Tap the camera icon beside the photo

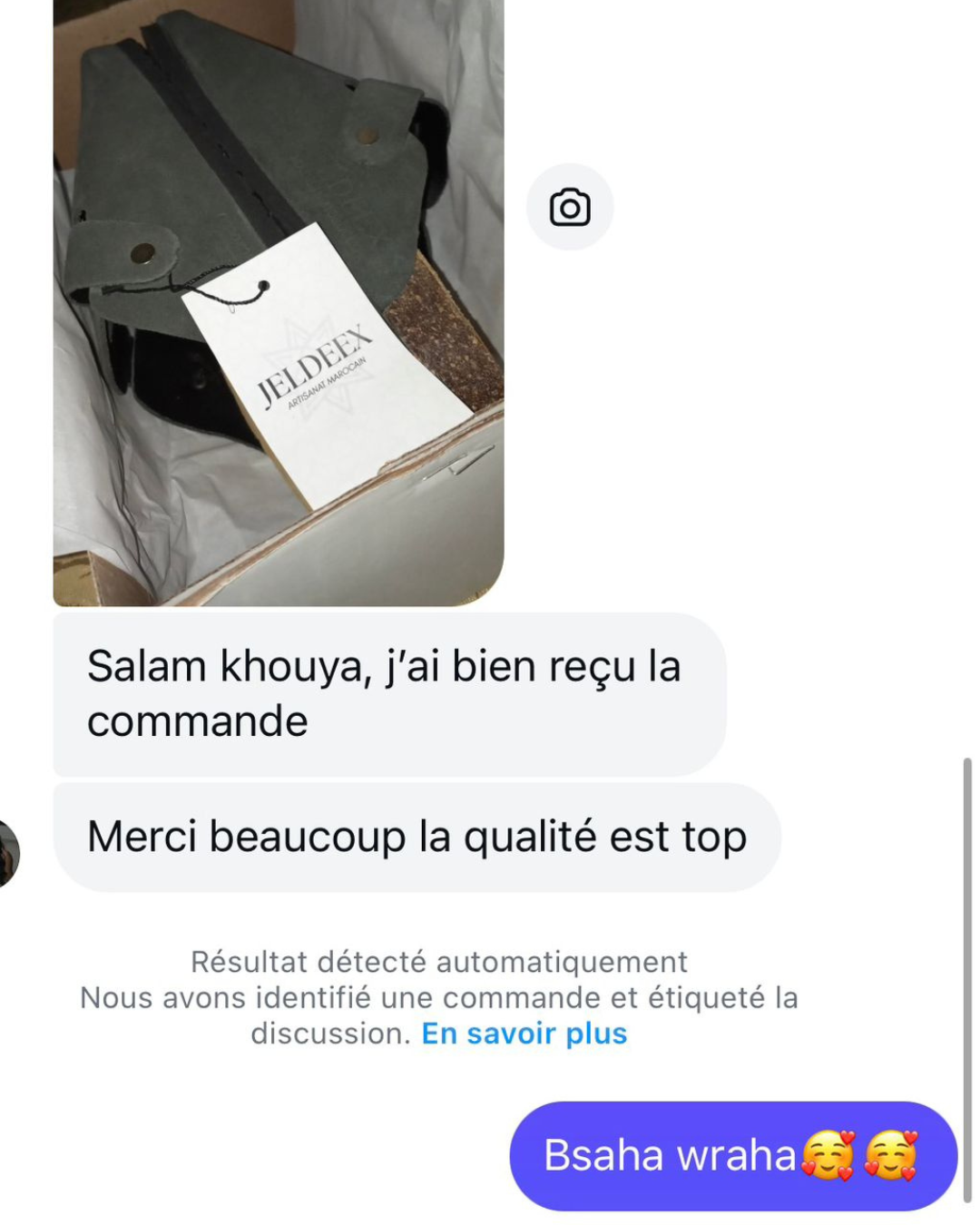pos(570,208)
